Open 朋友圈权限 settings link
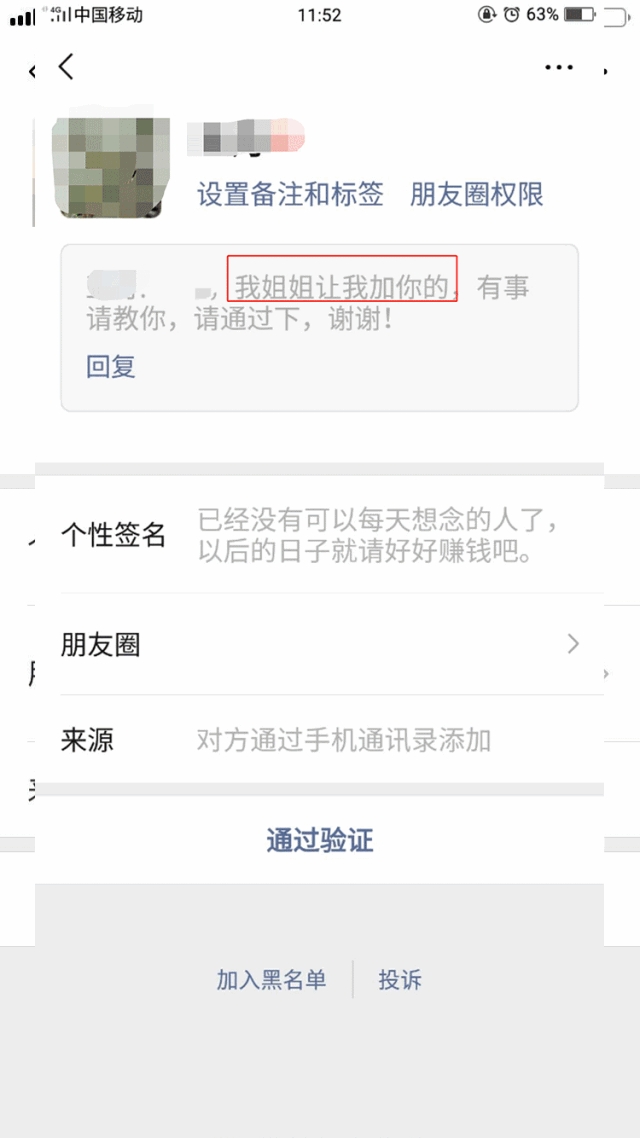Viewport: 640px width, 1138px height. (477, 194)
